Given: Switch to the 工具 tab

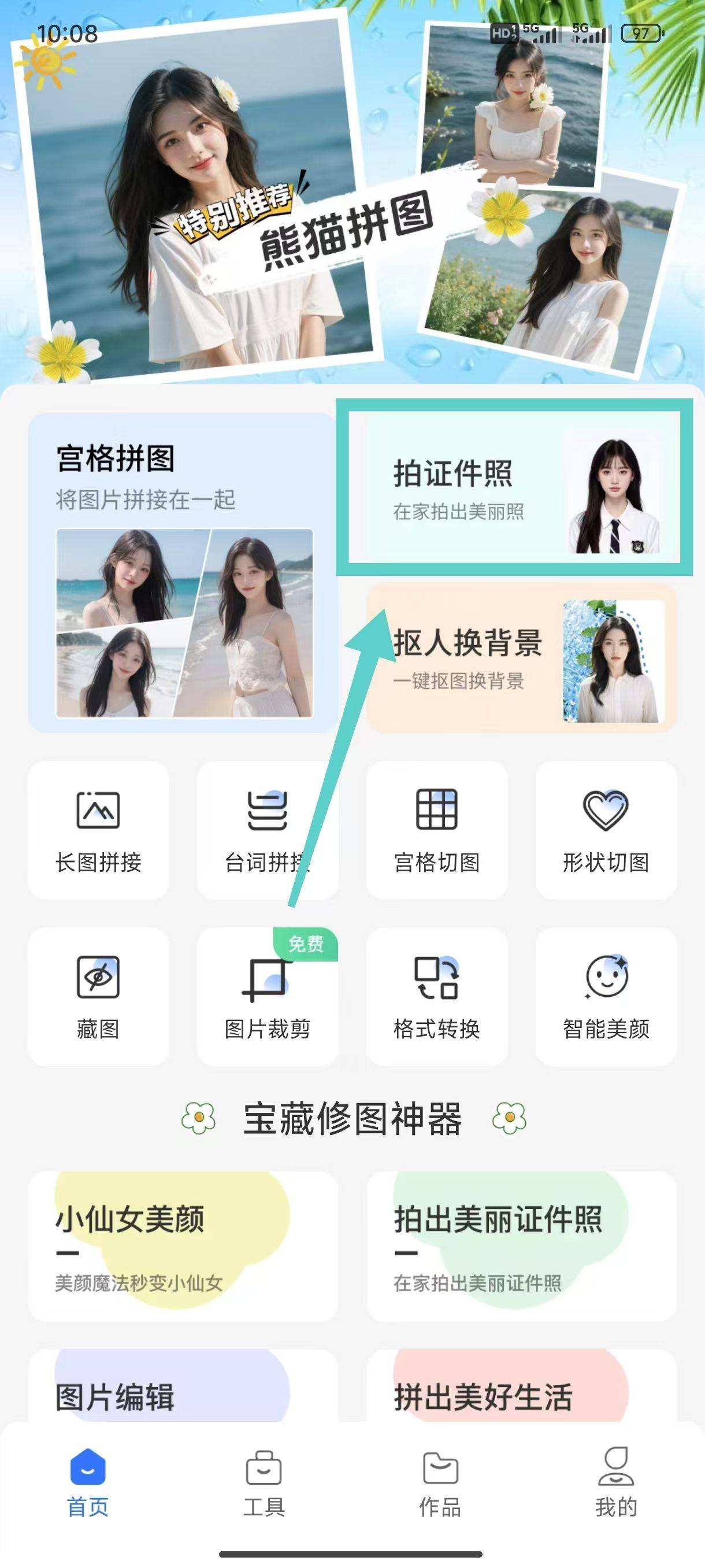Looking at the screenshot, I should (x=264, y=1482).
